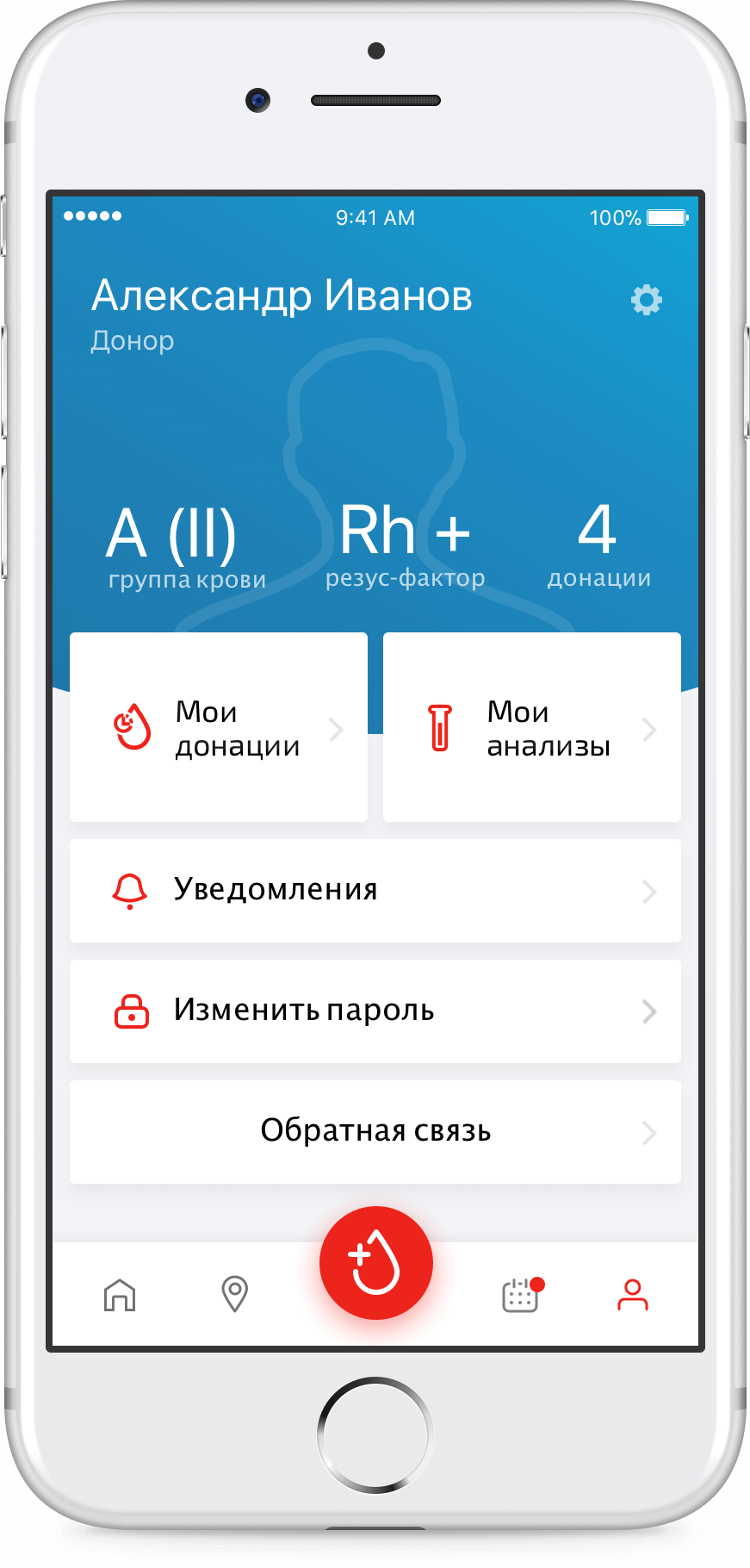The width and height of the screenshot is (750, 1568).
Task: Open the calendar tab with red dot
Action: click(x=520, y=1294)
